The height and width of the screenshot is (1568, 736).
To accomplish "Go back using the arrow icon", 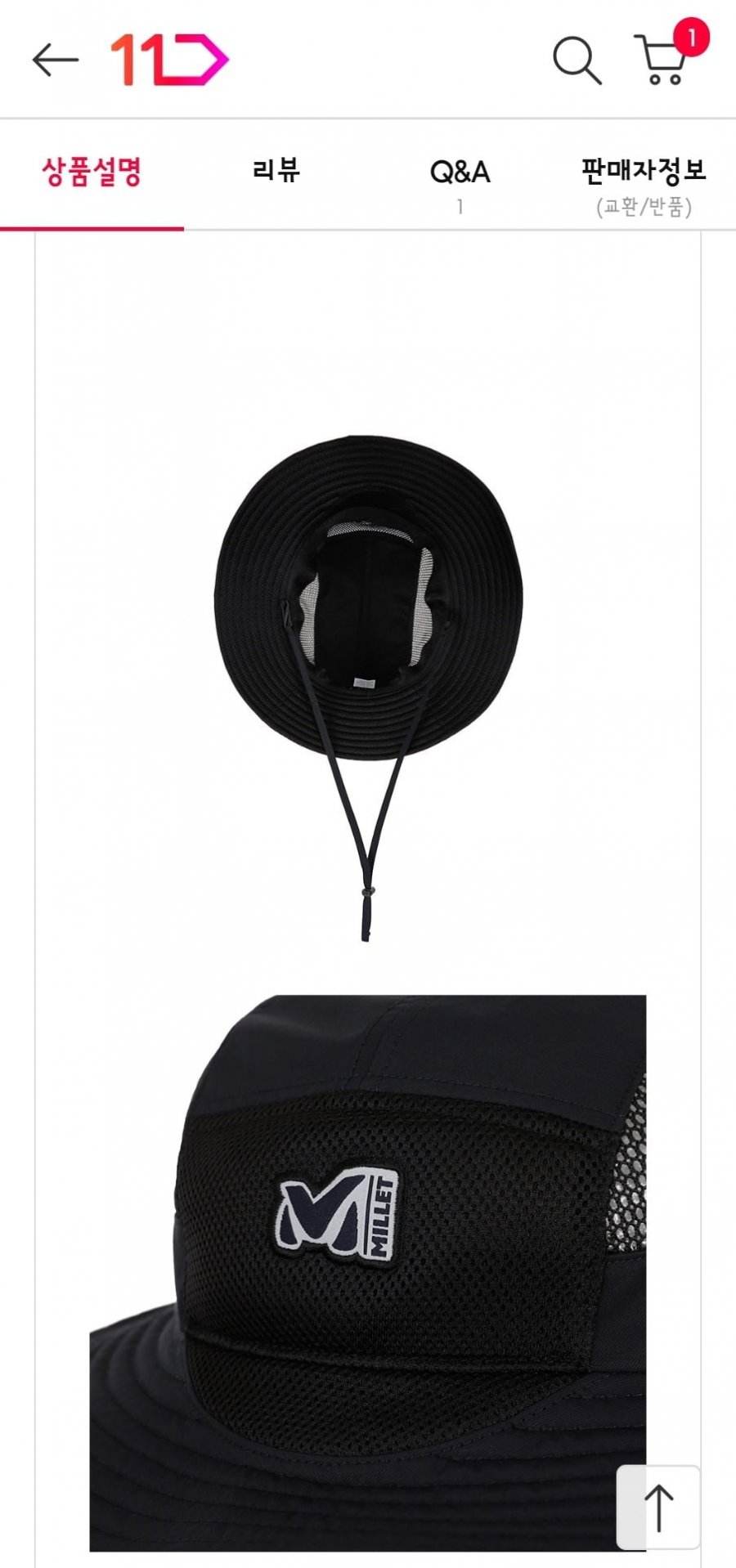I will (55, 60).
